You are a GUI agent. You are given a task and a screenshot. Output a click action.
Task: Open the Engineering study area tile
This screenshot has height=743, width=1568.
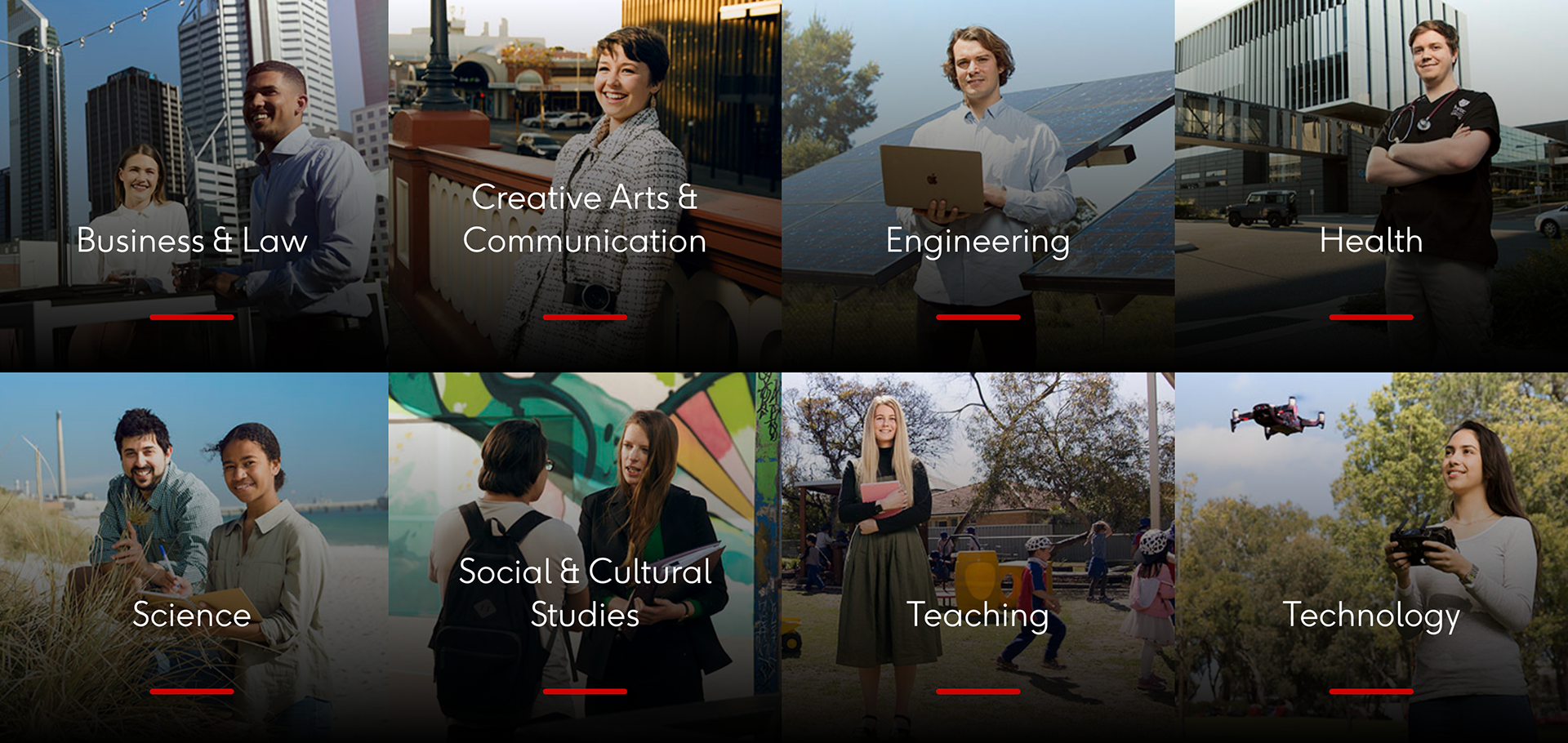978,241
